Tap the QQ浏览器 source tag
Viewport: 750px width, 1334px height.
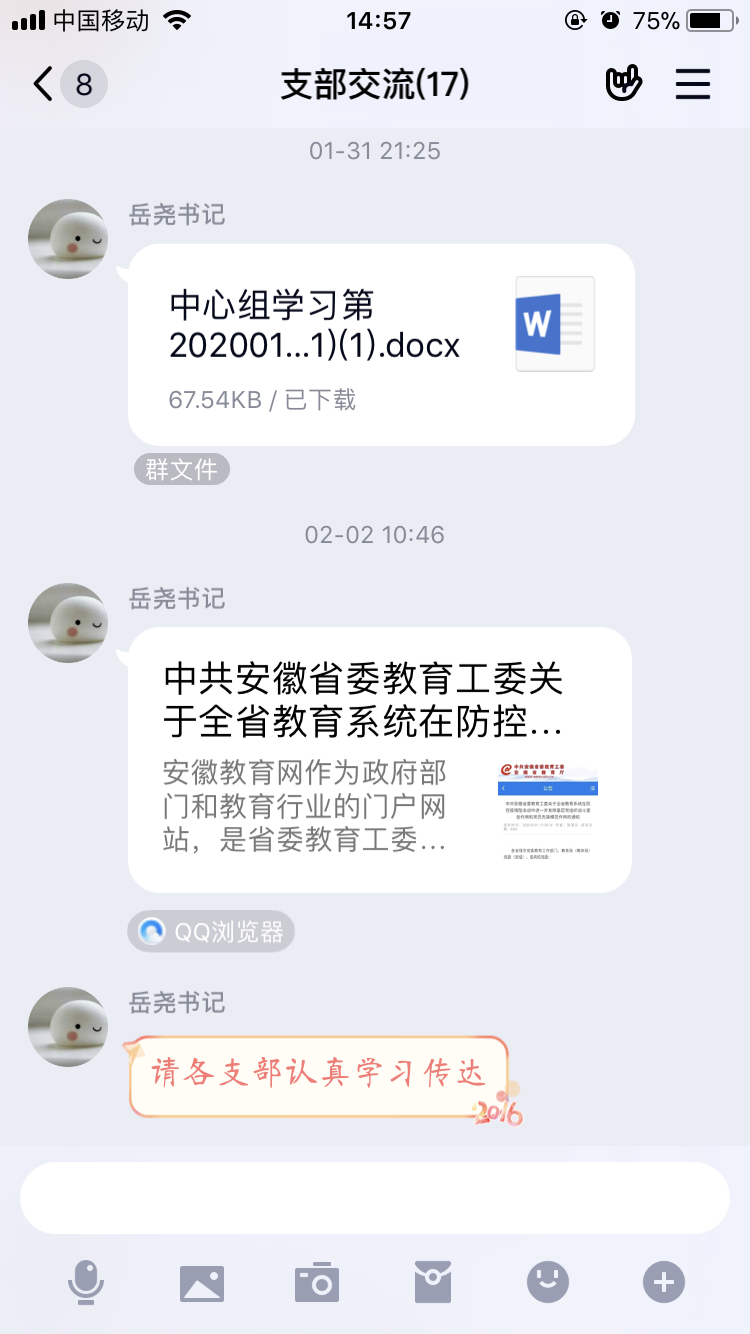click(x=211, y=932)
